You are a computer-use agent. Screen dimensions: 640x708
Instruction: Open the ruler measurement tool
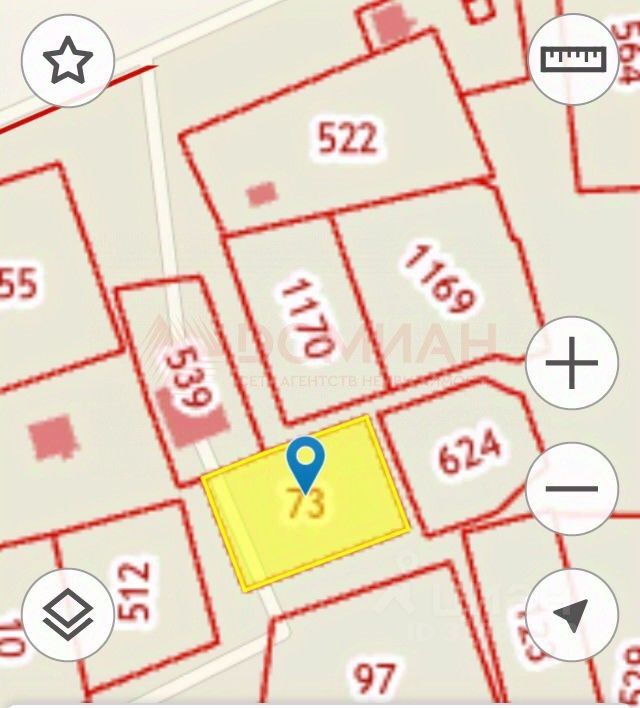coord(573,58)
